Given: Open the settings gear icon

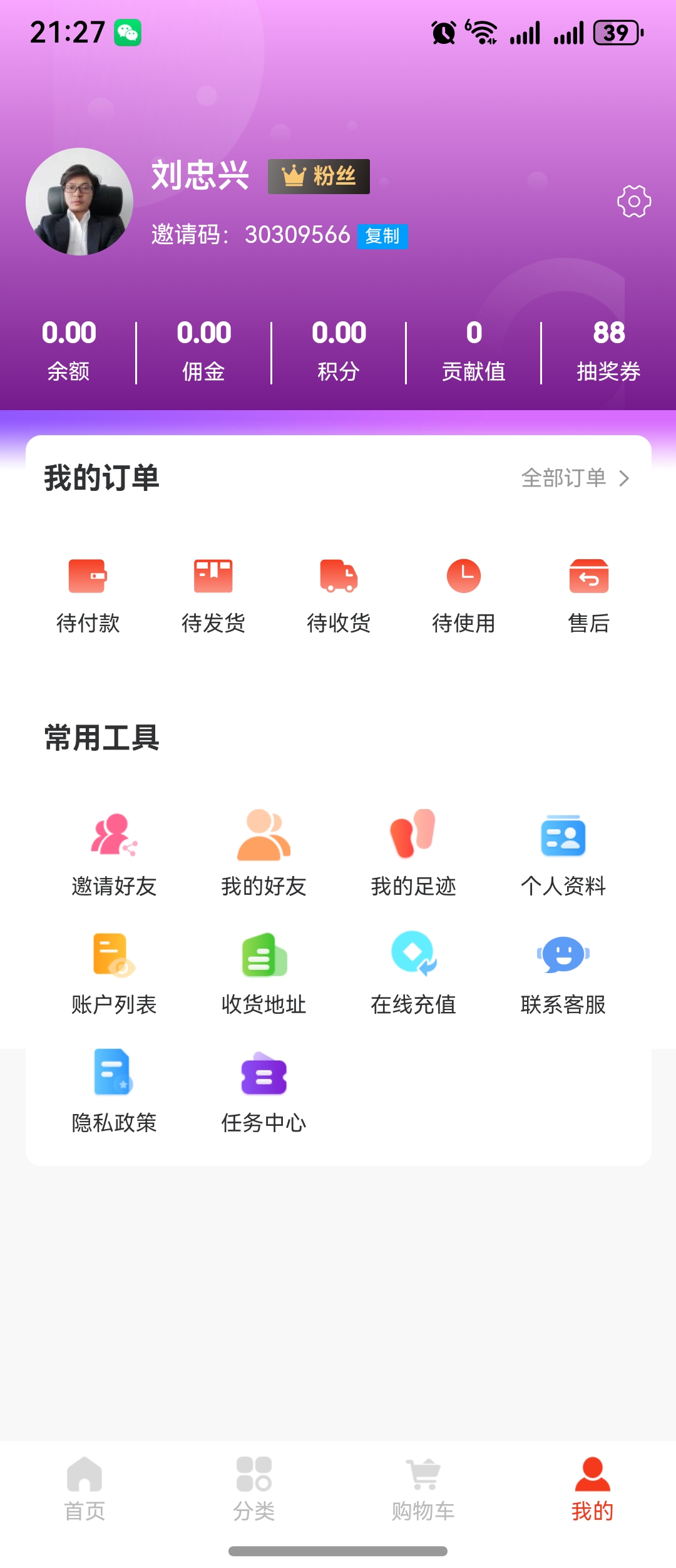Looking at the screenshot, I should pyautogui.click(x=633, y=202).
